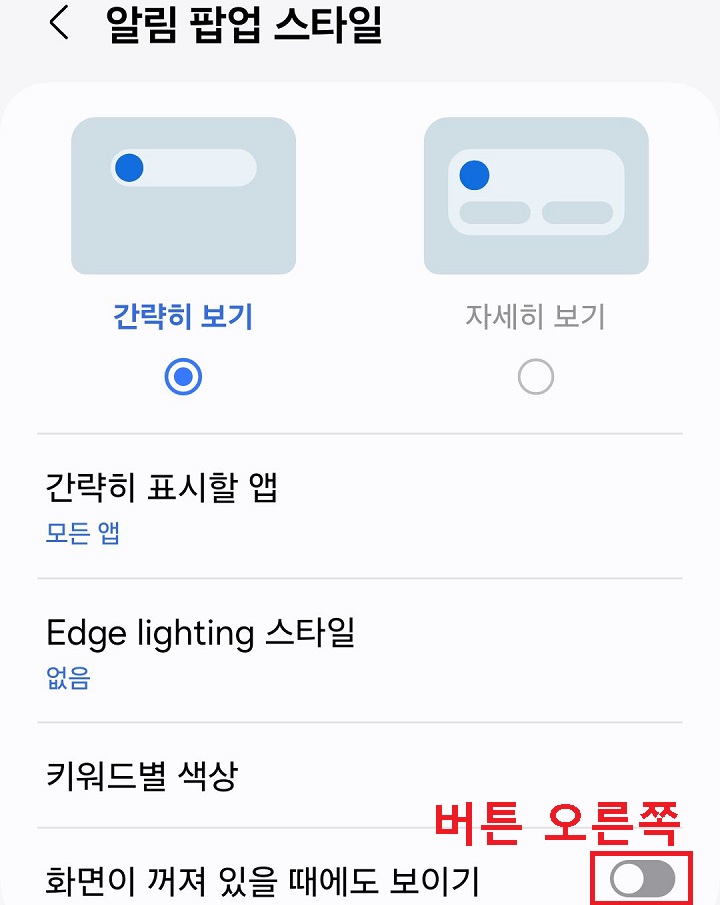Open the Edge lighting 스타일 setting
720x905 pixels.
tap(200, 633)
